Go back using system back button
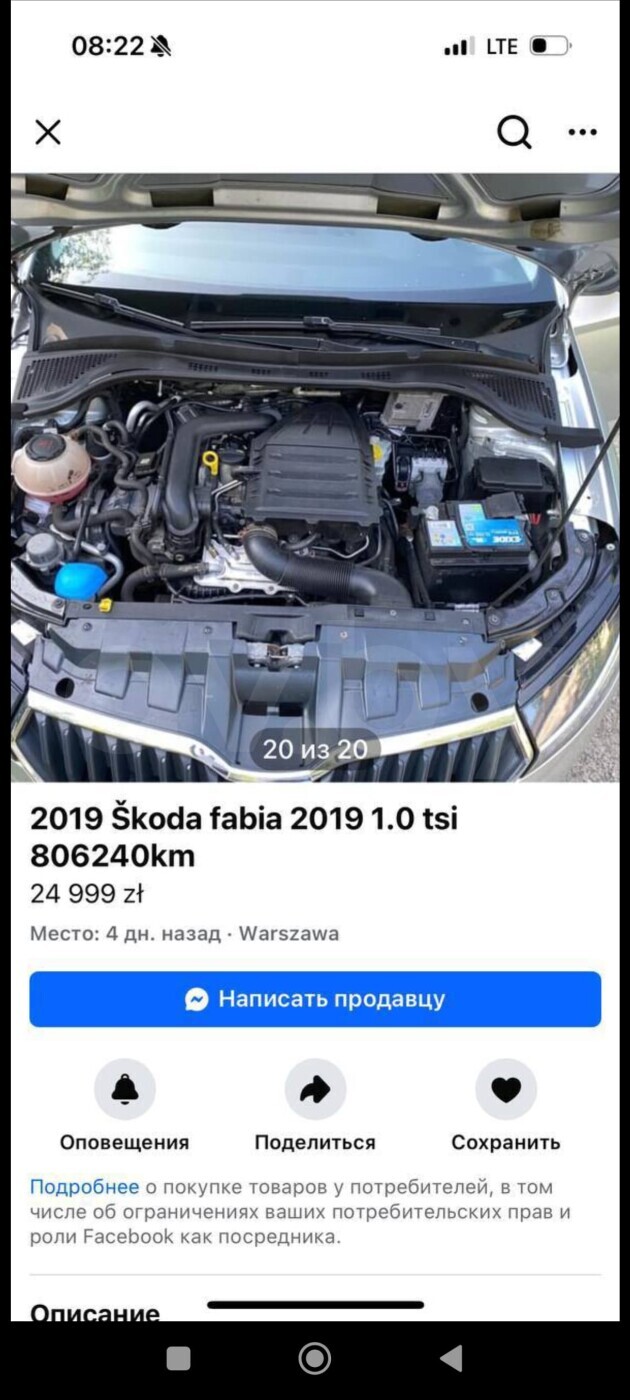 452,1358
